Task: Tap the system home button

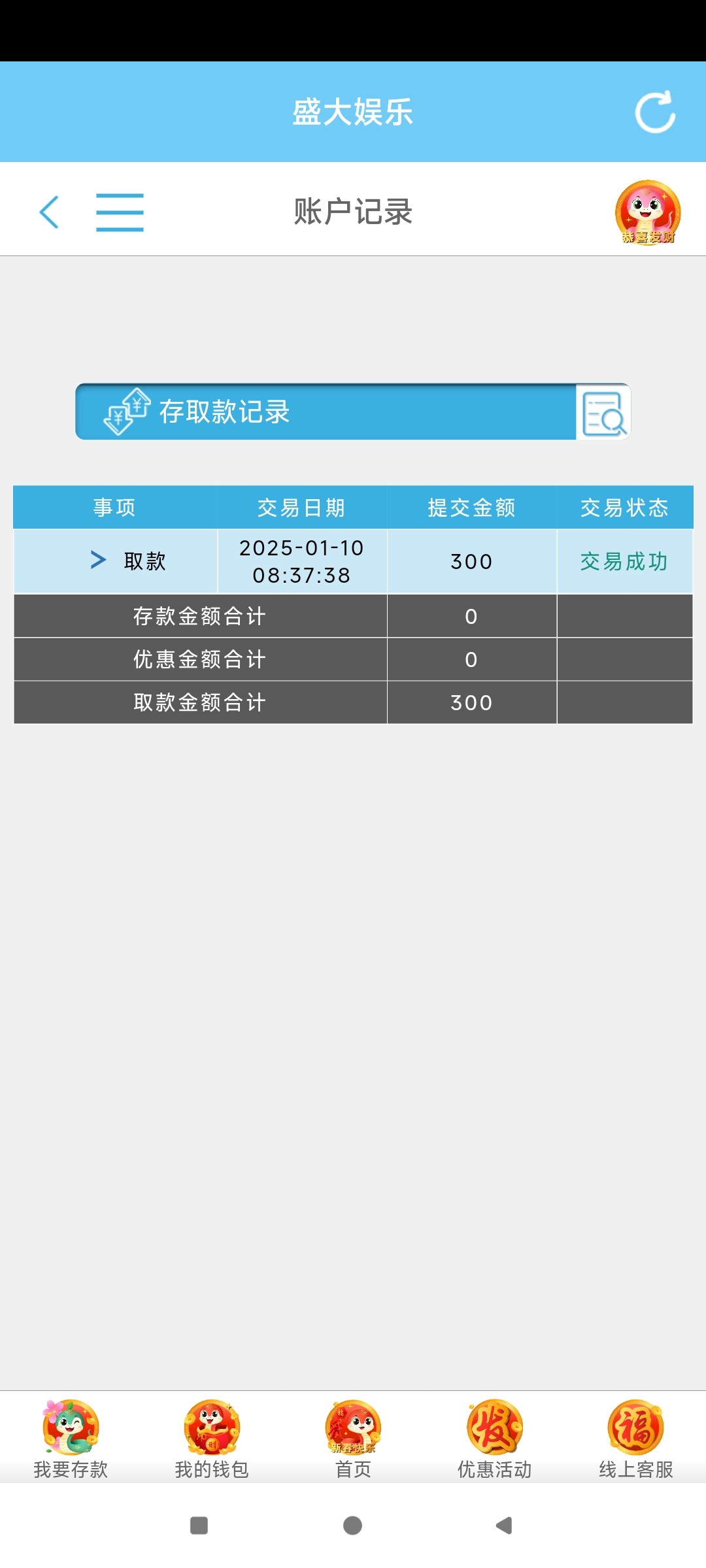Action: click(352, 1526)
